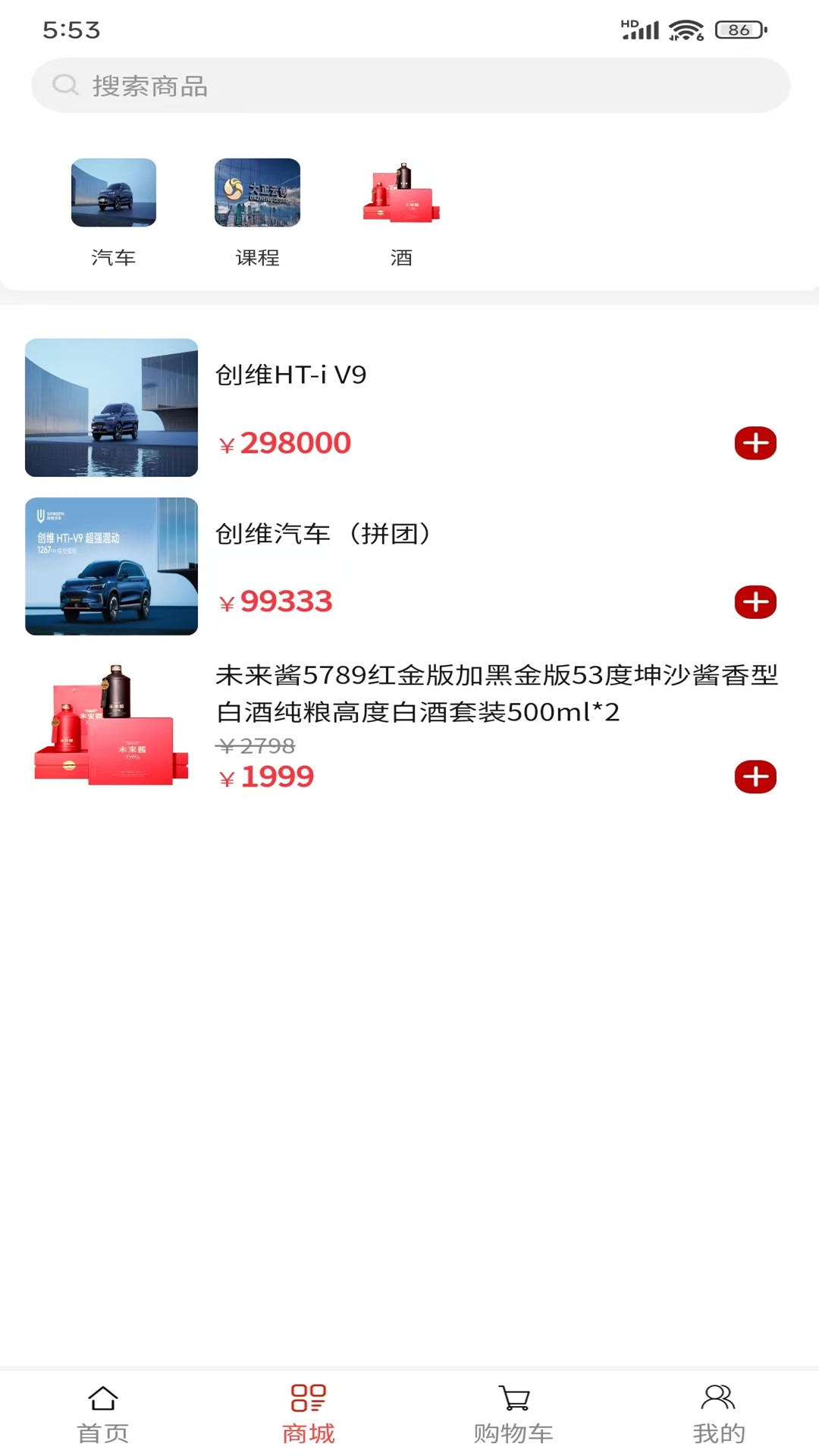The width and height of the screenshot is (819, 1456).
Task: Switch to the 我的 tab
Action: tap(718, 1415)
